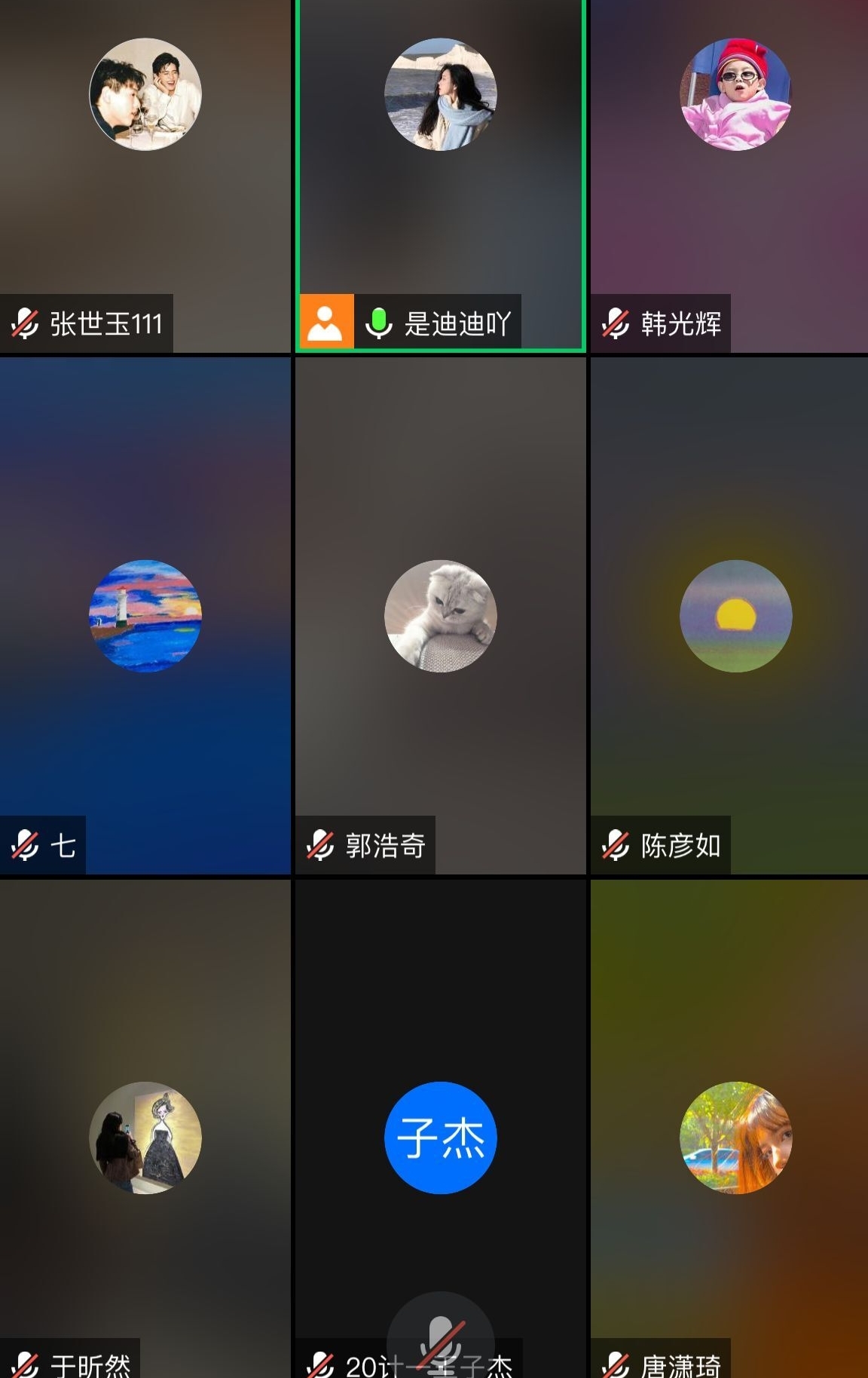Open 郭浩奇's participant tile

(x=441, y=615)
